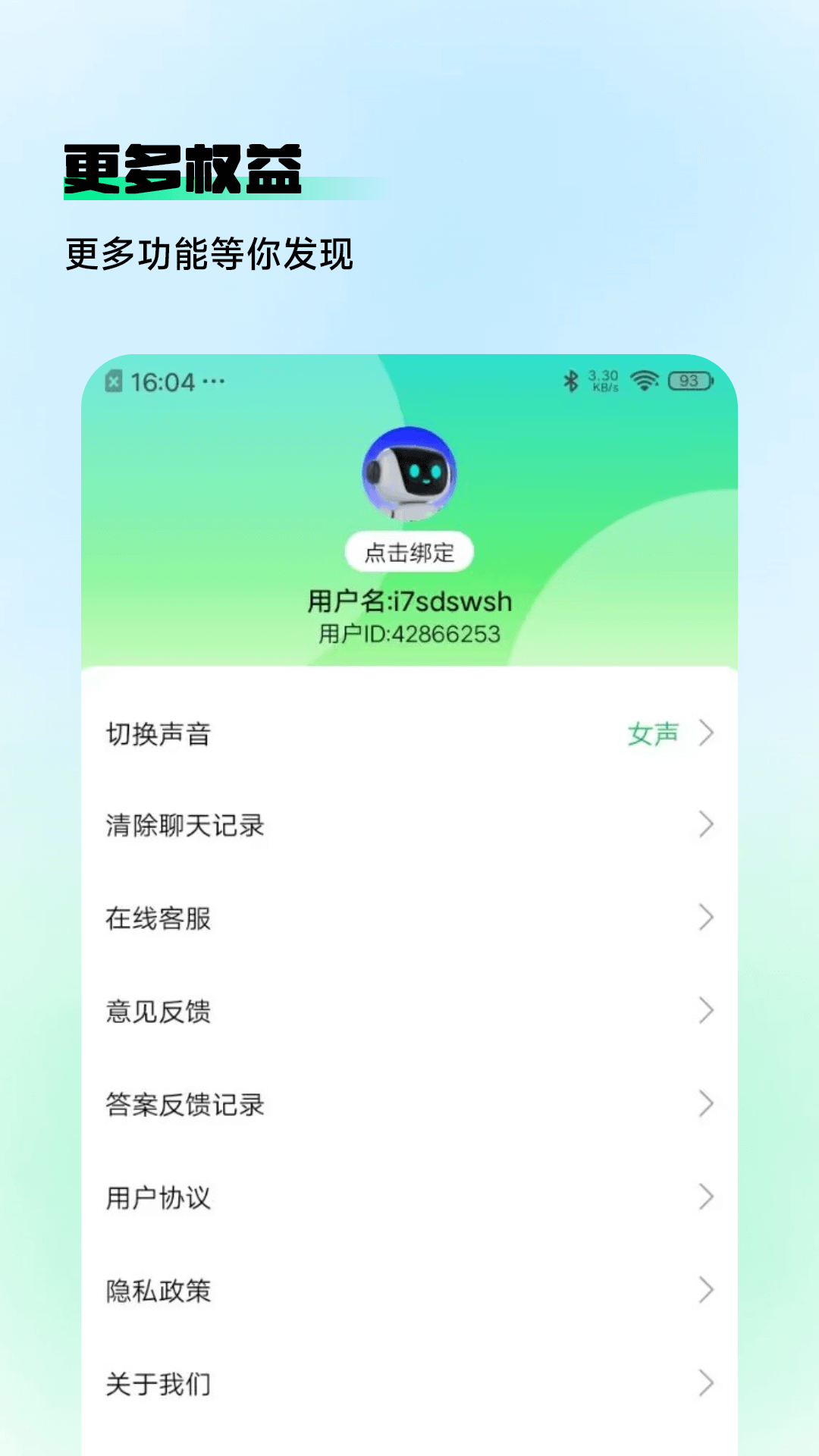The image size is (819, 1456).
Task: Tap the 点击绑定 button
Action: click(x=409, y=552)
